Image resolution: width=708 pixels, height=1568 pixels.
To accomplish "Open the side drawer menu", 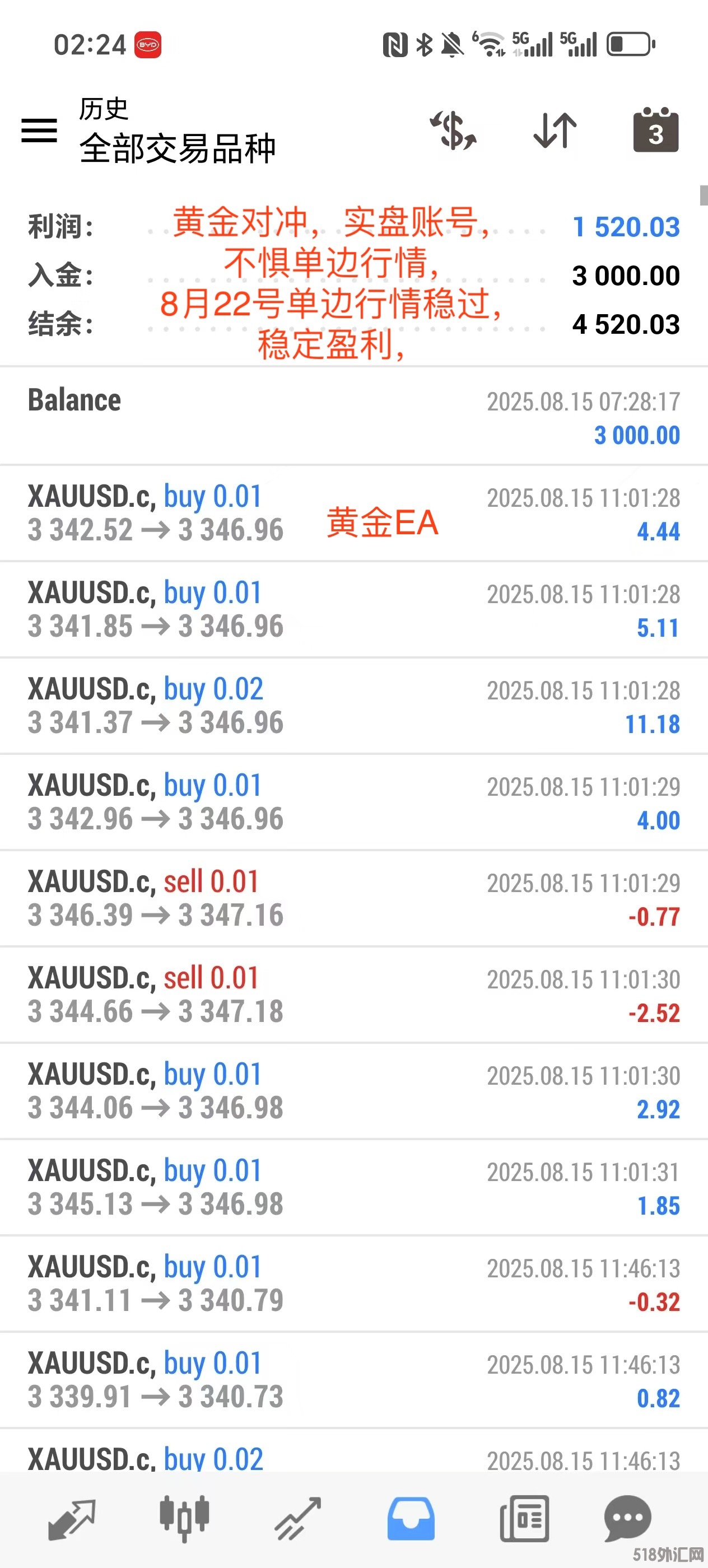I will pos(40,131).
